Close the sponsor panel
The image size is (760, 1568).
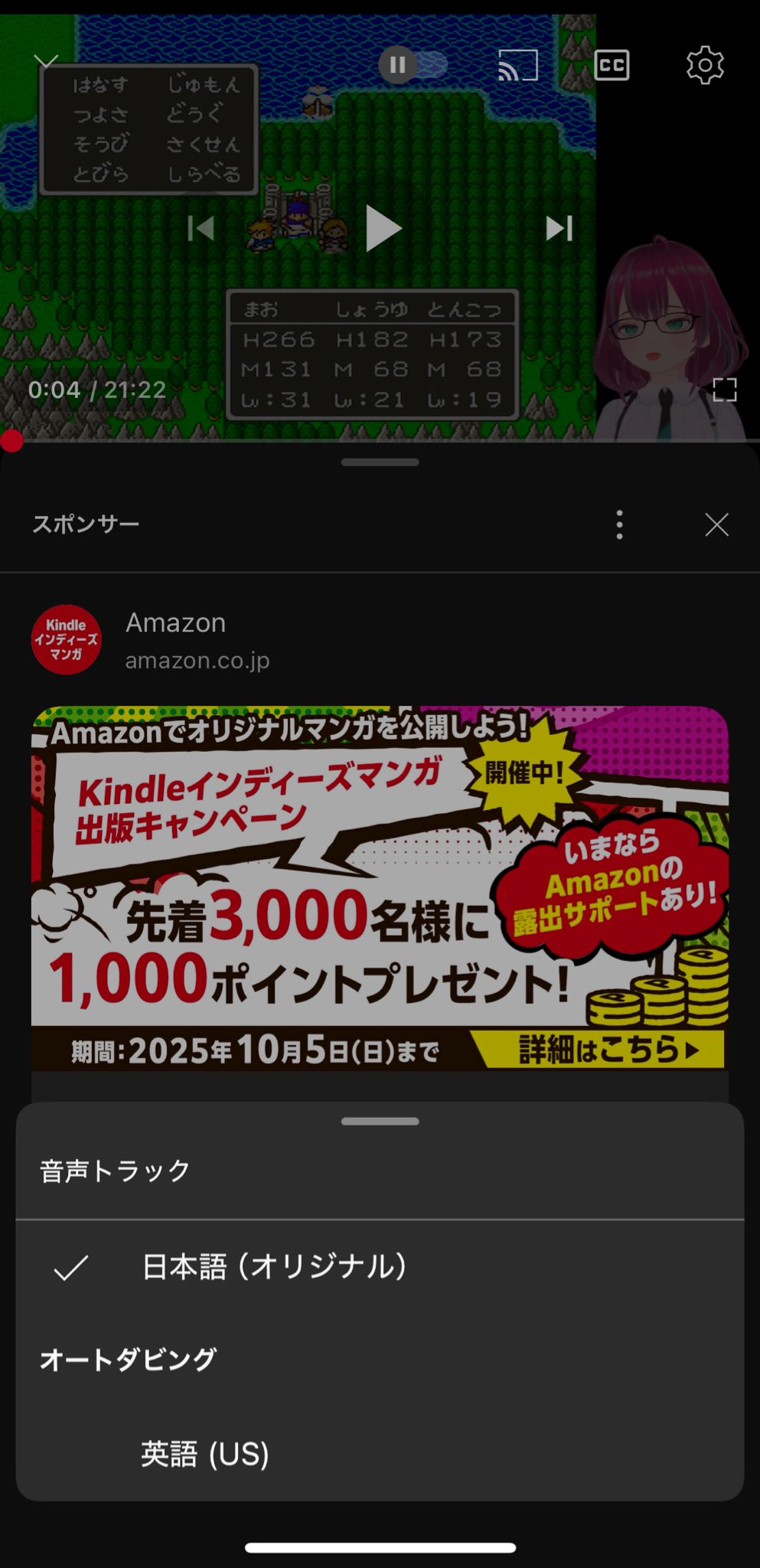click(x=716, y=524)
